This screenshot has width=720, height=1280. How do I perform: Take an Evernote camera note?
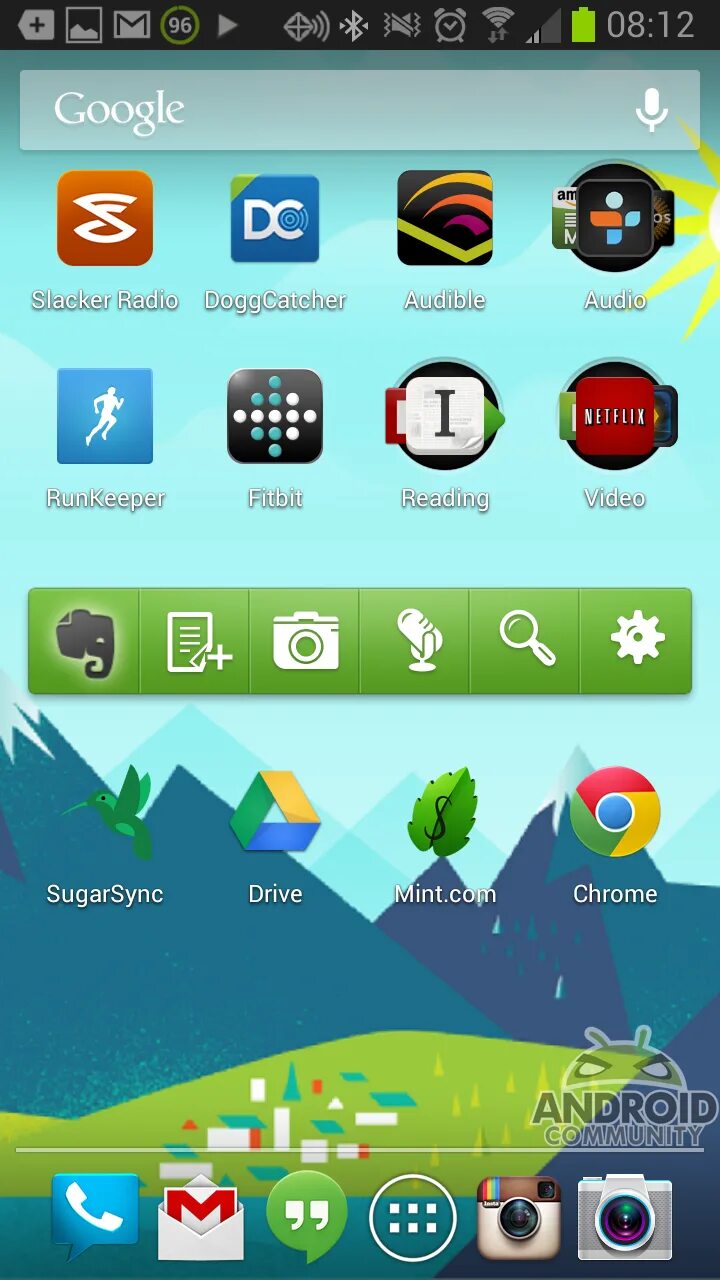(305, 641)
